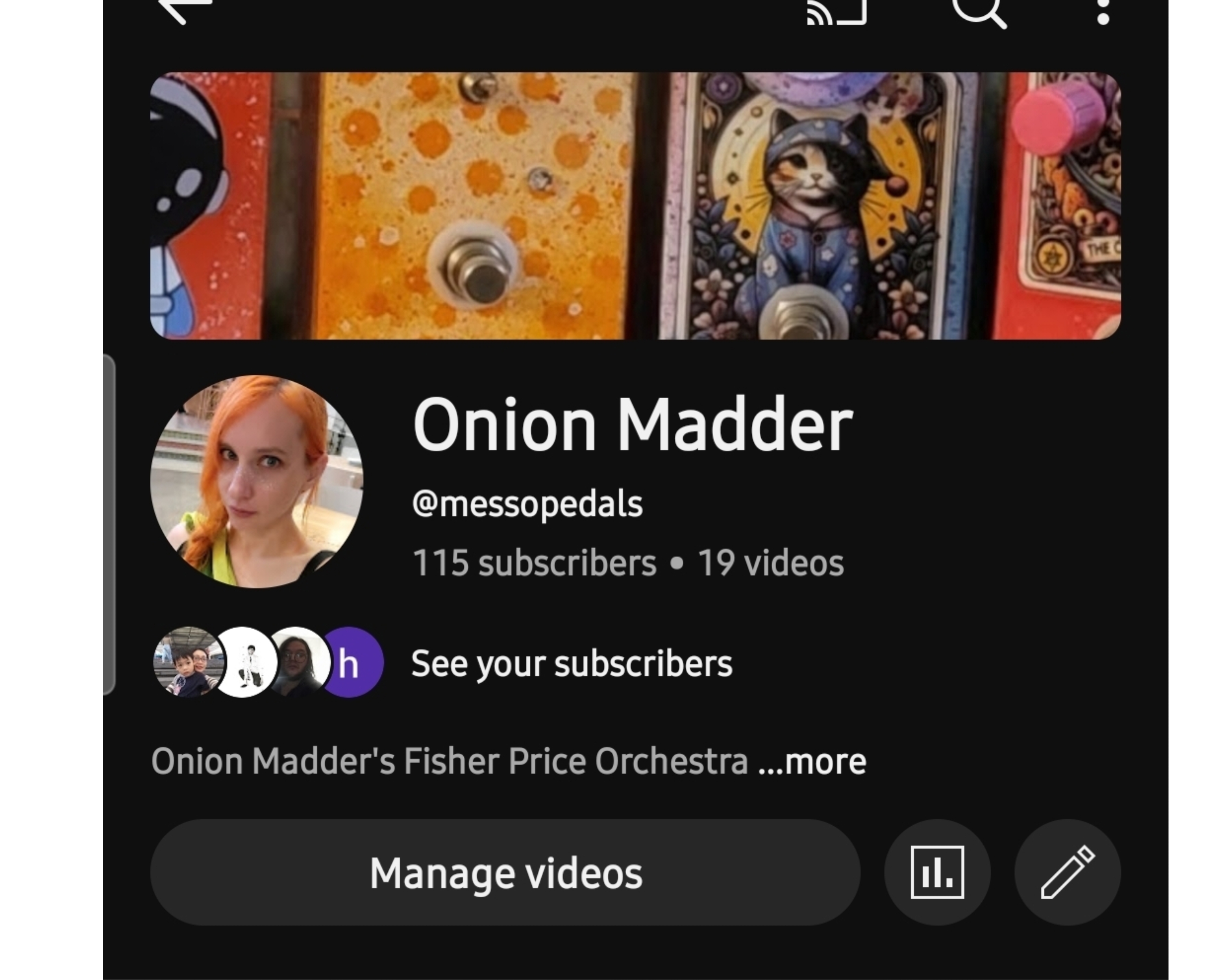View channel analytics
The image size is (1225, 980).
937,873
